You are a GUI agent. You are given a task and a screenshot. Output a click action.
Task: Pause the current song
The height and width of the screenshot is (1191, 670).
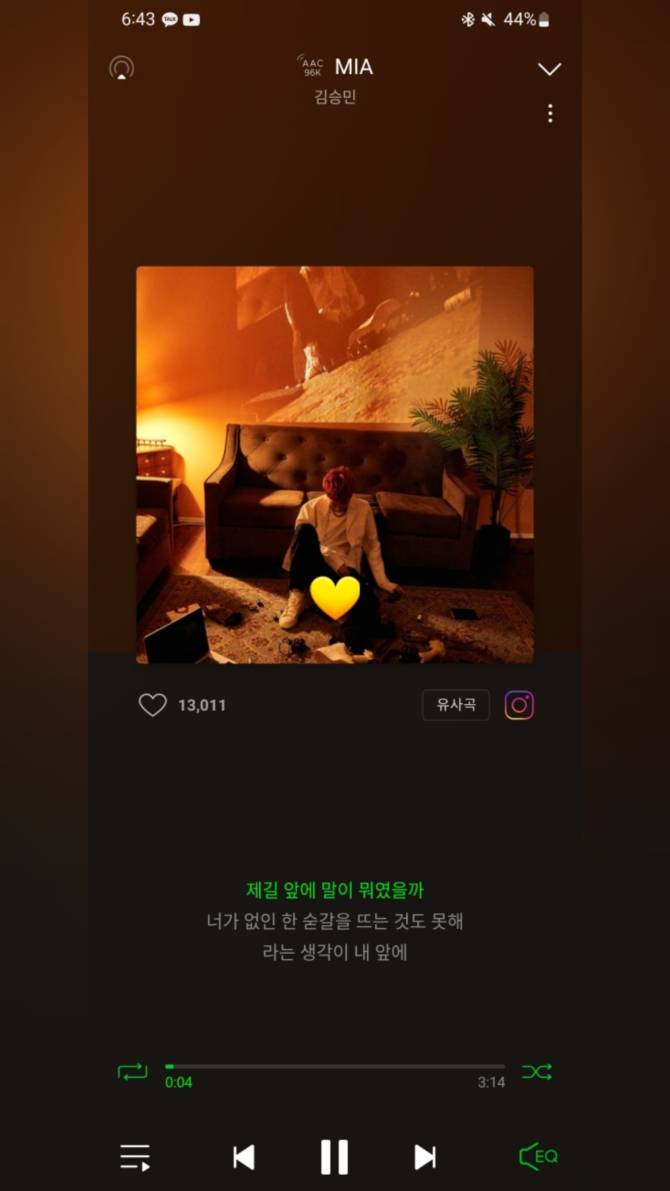334,1157
